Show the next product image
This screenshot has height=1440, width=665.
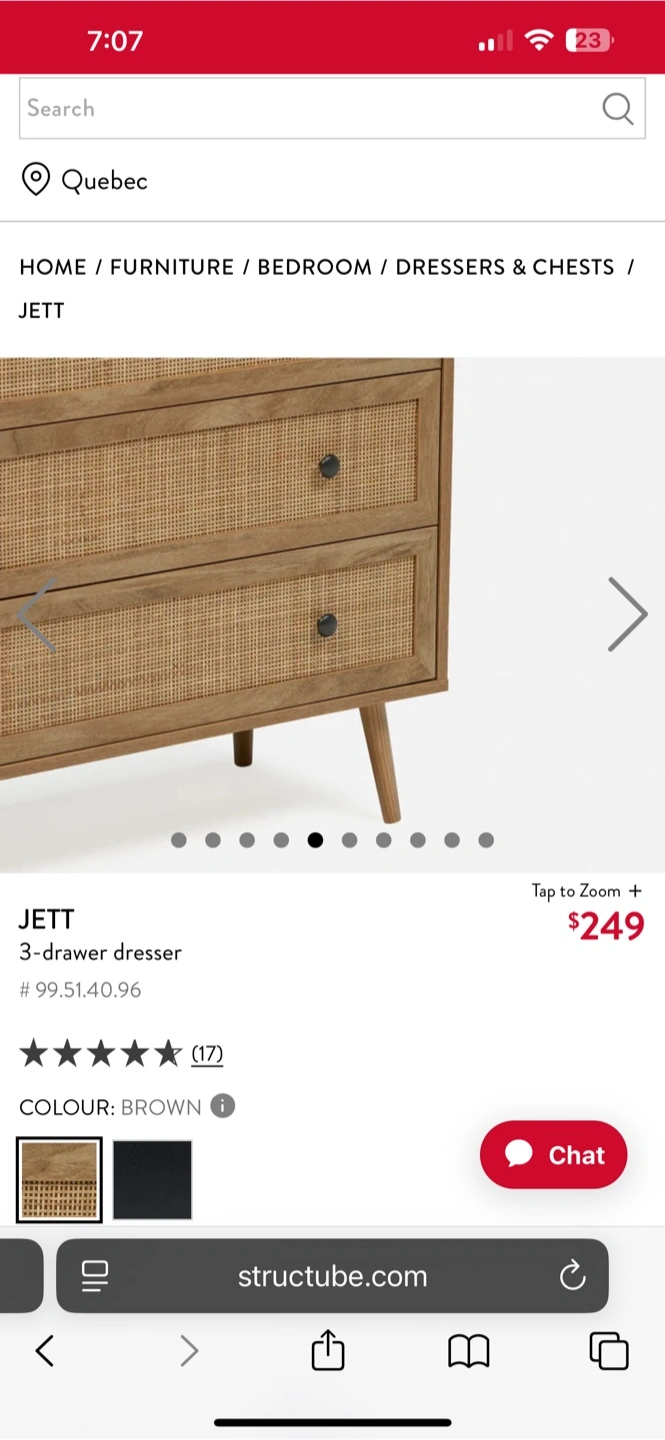pos(627,614)
